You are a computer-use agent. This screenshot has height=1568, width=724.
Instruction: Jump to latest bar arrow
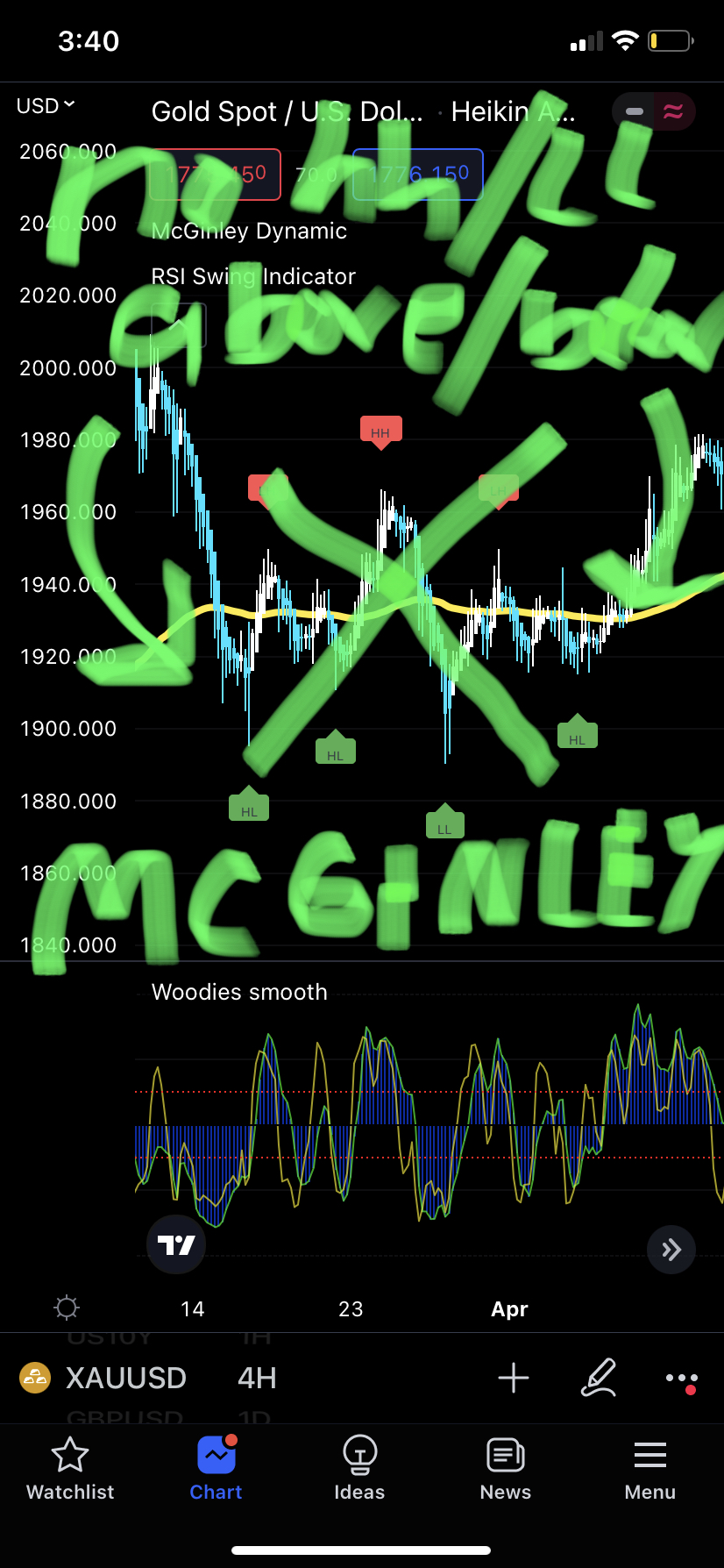(x=671, y=1249)
